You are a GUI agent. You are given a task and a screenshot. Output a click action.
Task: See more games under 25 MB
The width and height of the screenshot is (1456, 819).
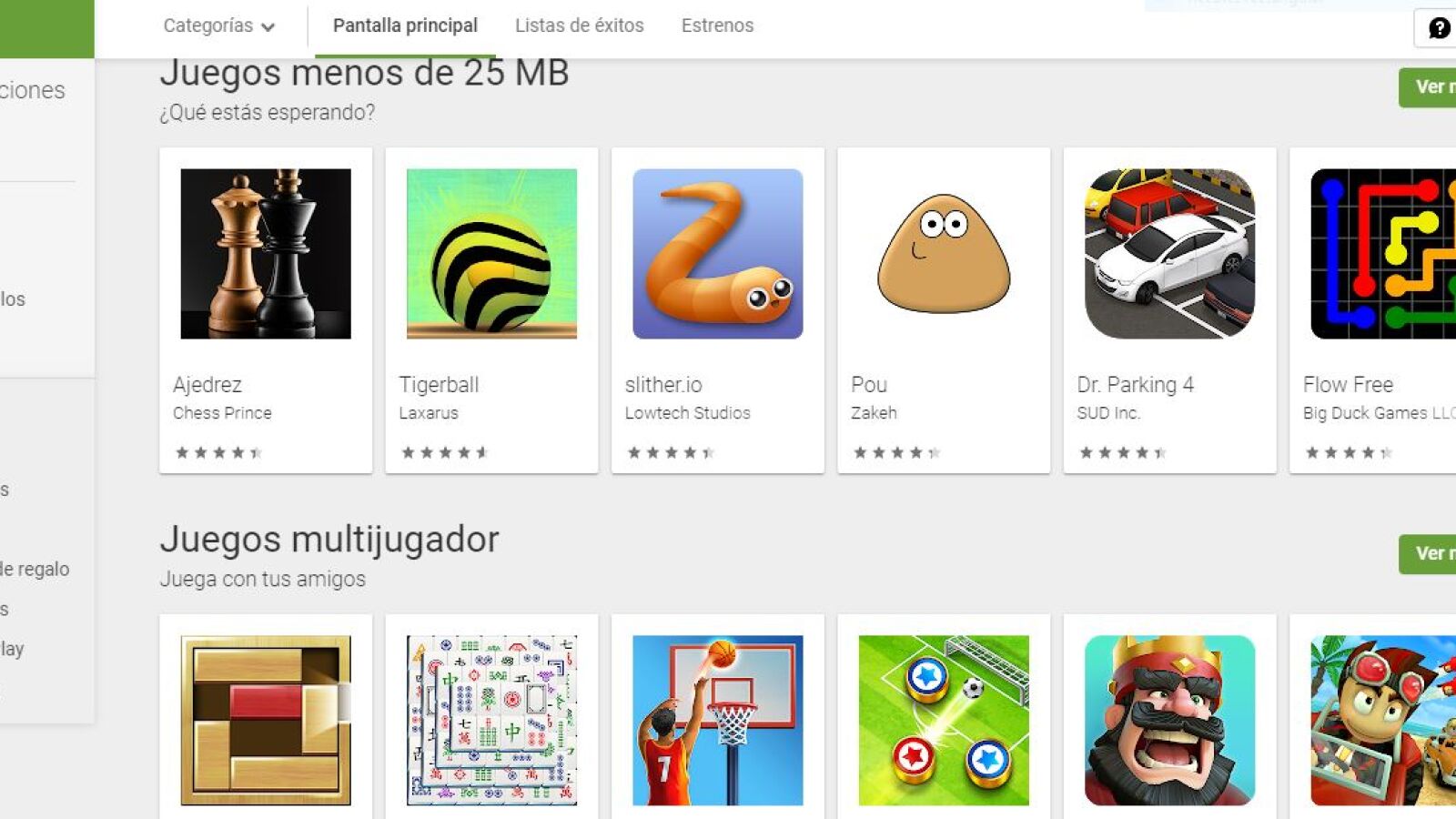coord(1431,87)
